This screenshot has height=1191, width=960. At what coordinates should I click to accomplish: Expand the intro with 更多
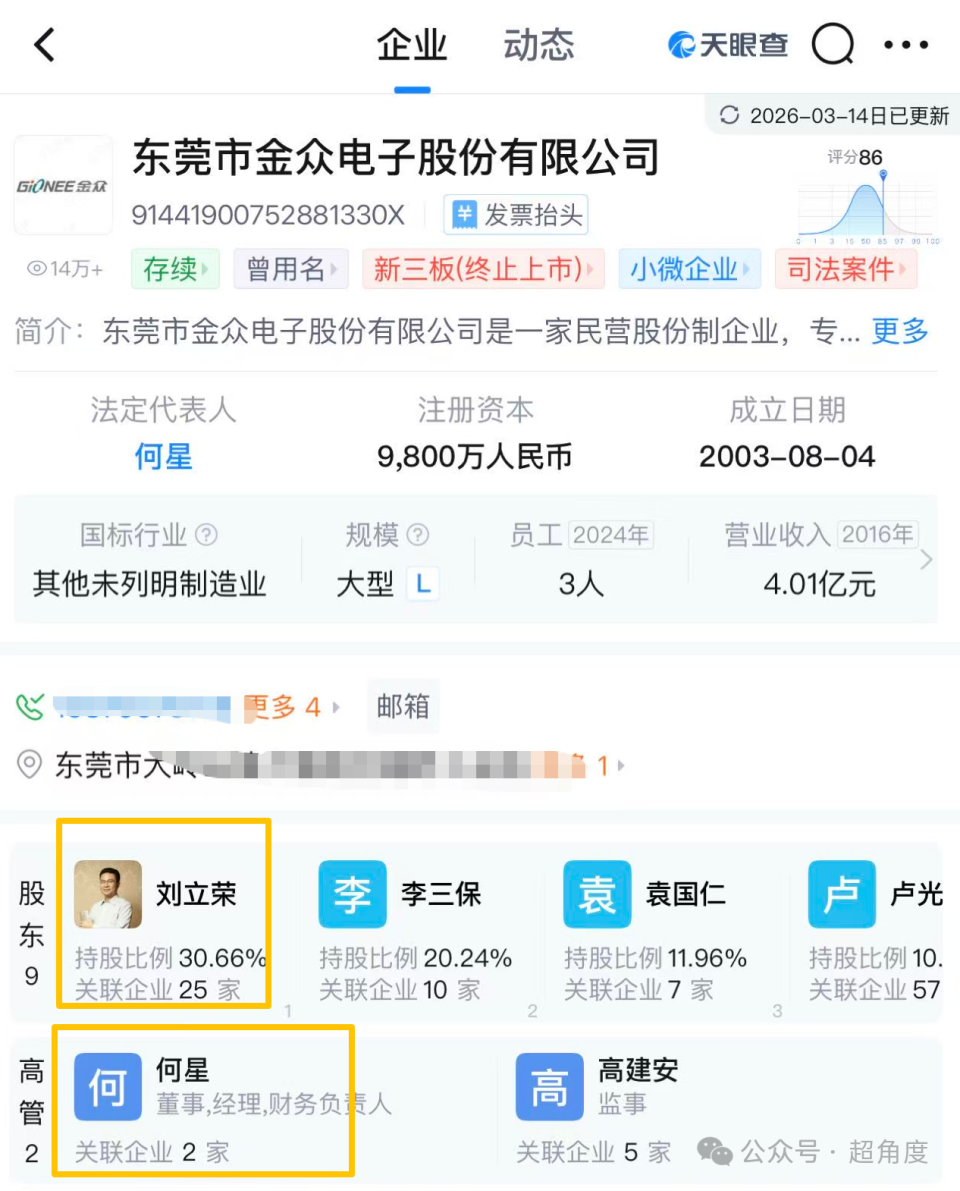(x=900, y=331)
